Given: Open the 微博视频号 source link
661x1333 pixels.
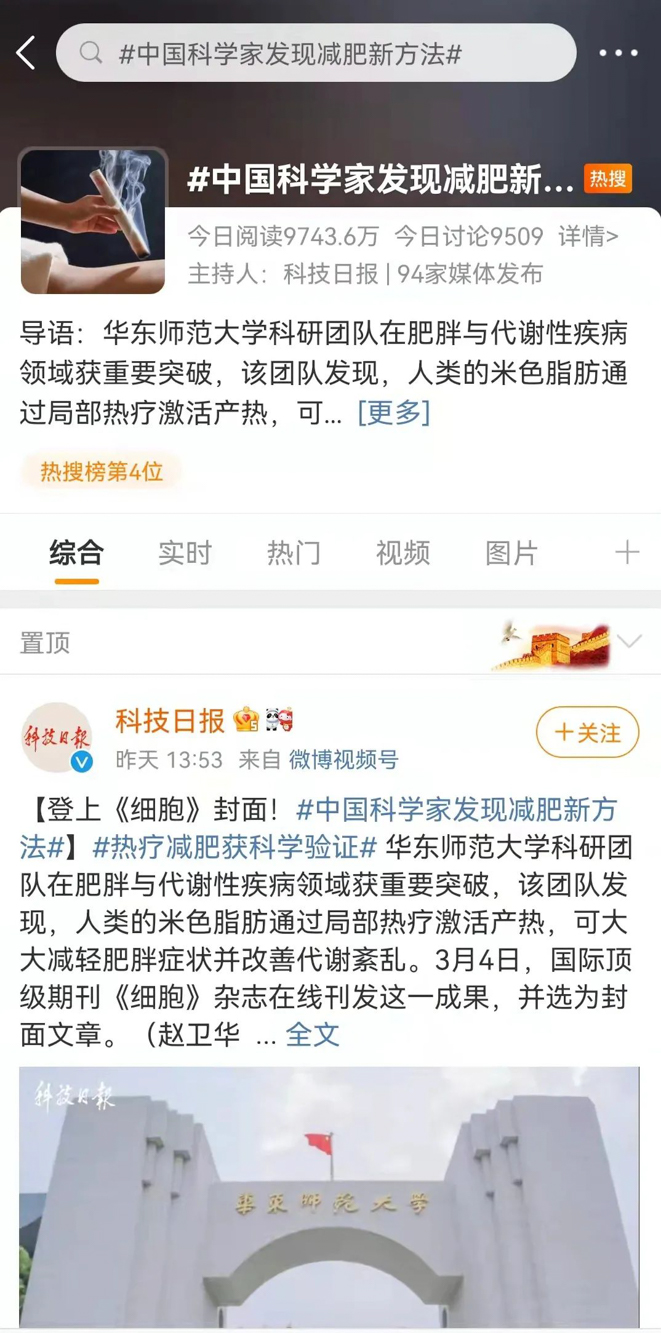Looking at the screenshot, I should click(343, 760).
